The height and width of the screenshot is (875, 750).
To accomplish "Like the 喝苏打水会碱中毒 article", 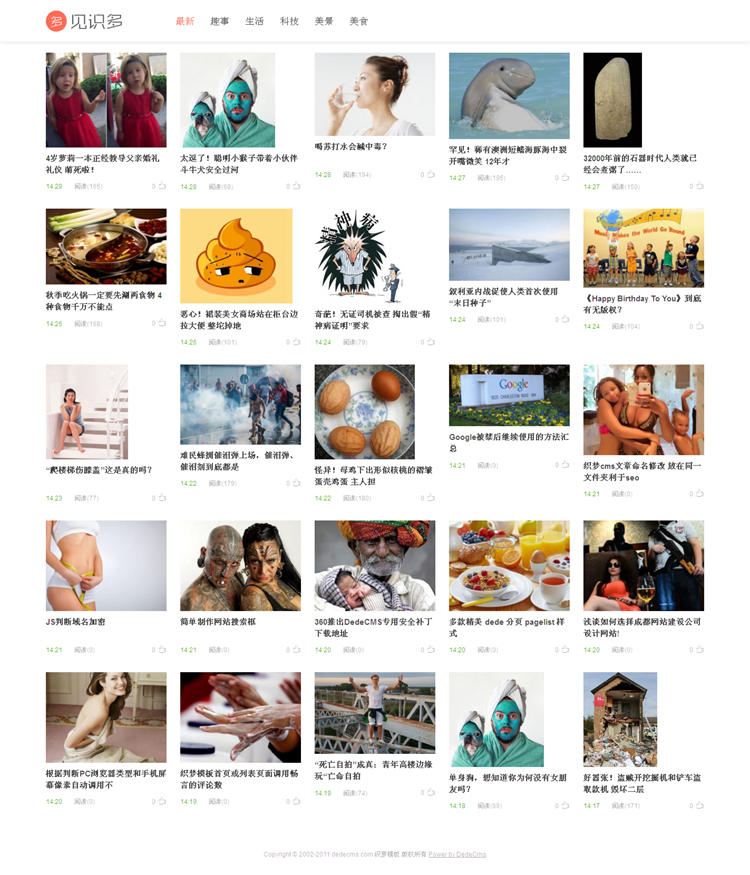I will 430,175.
